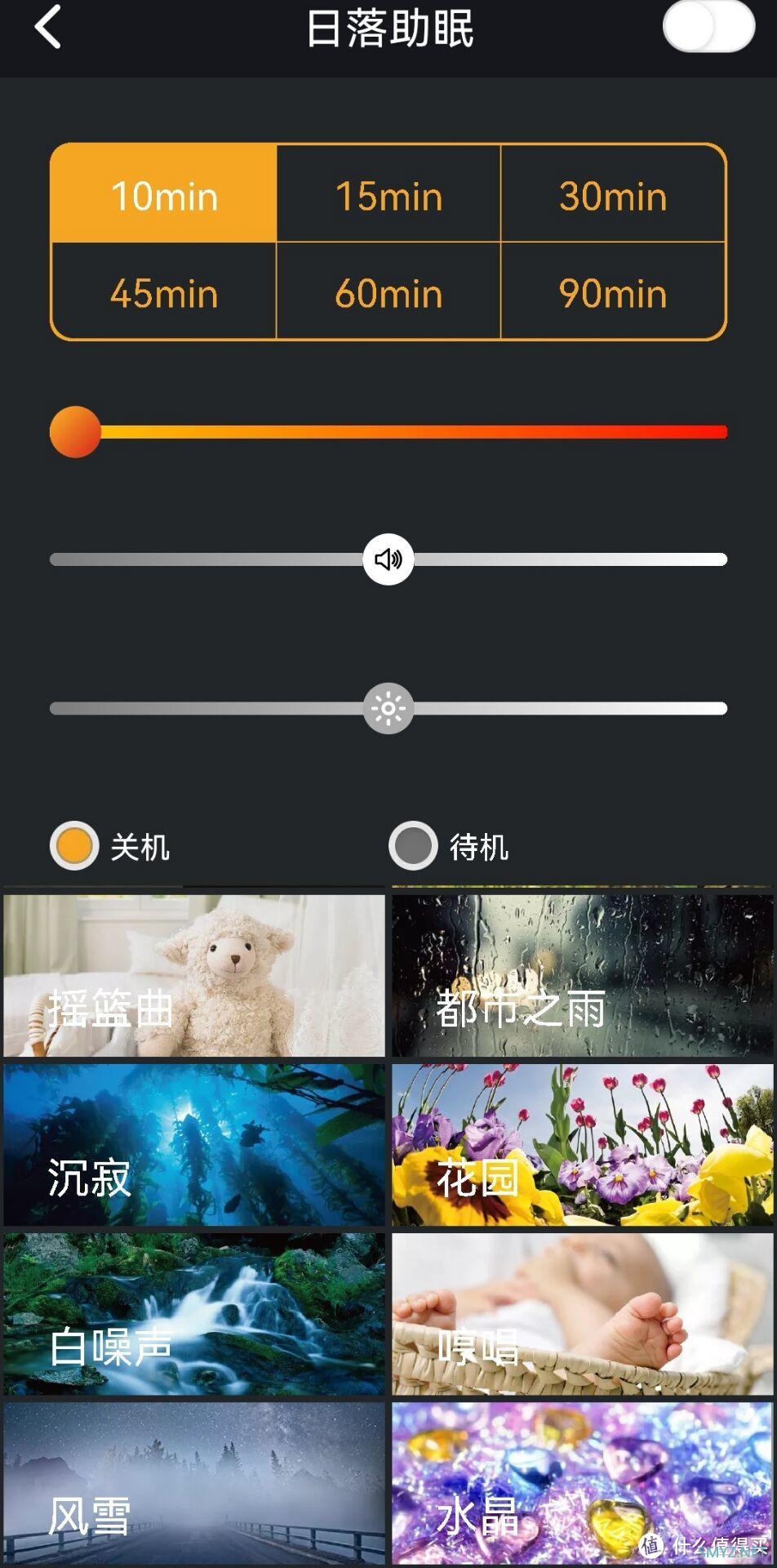Tap the brightness slider with sun icon

point(388,708)
